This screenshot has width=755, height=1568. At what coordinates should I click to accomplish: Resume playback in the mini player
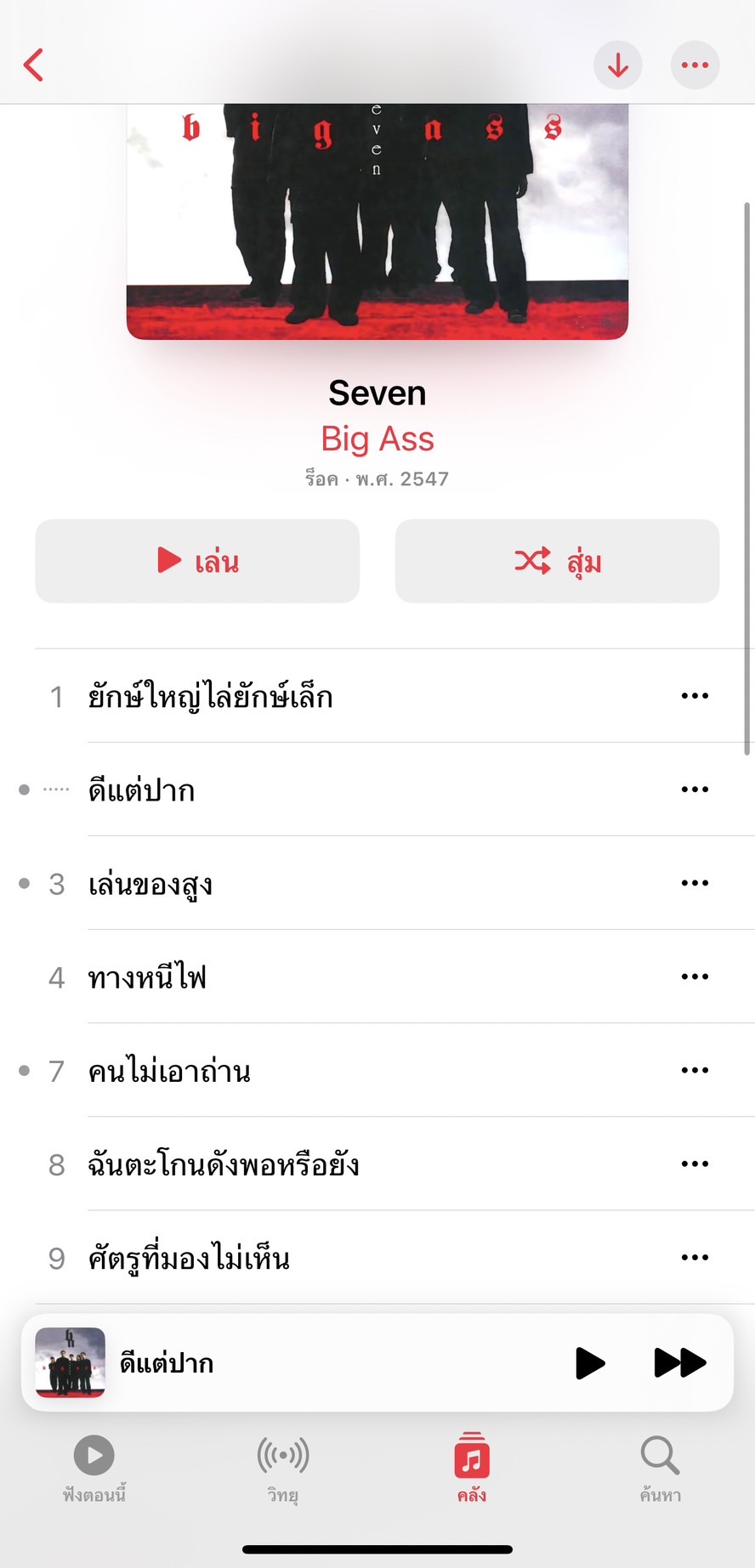coord(590,1362)
